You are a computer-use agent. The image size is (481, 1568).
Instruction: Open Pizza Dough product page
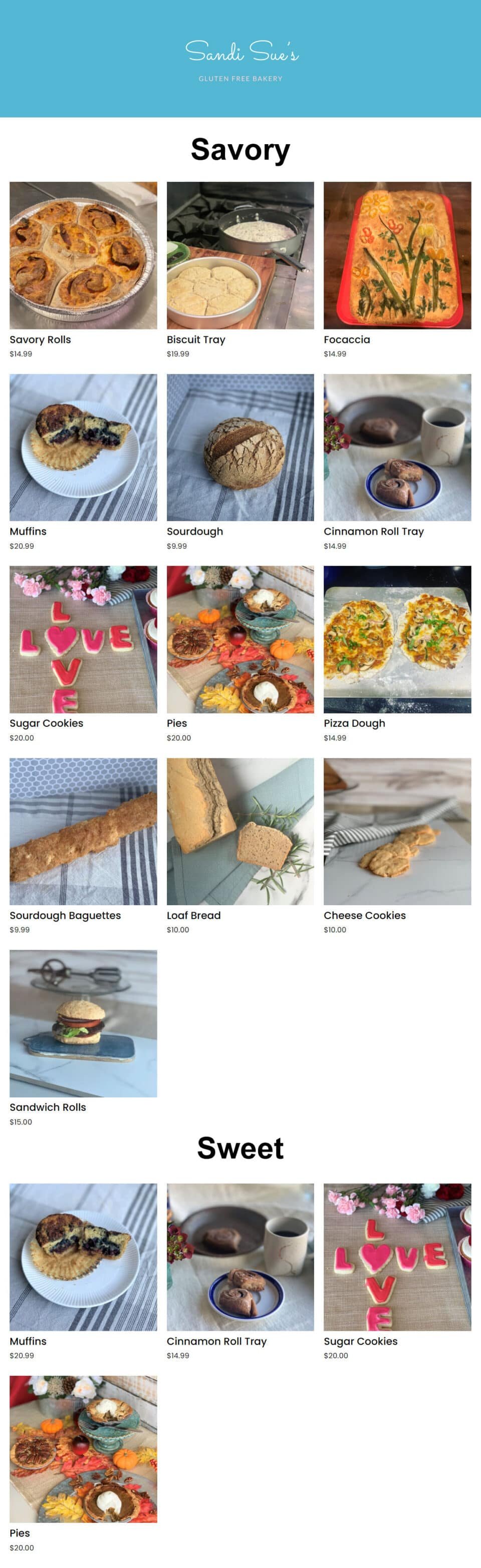[x=397, y=639]
